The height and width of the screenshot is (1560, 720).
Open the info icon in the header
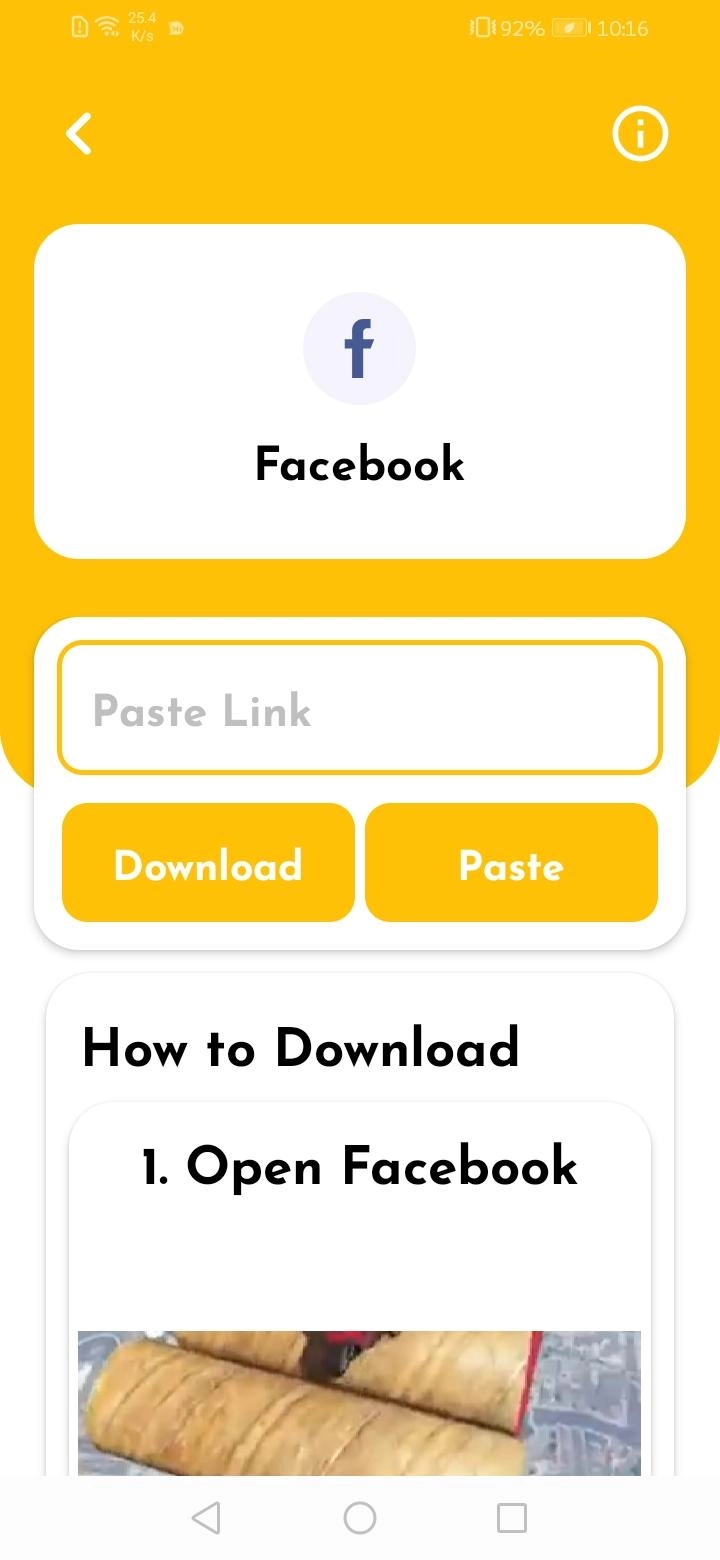coord(640,134)
